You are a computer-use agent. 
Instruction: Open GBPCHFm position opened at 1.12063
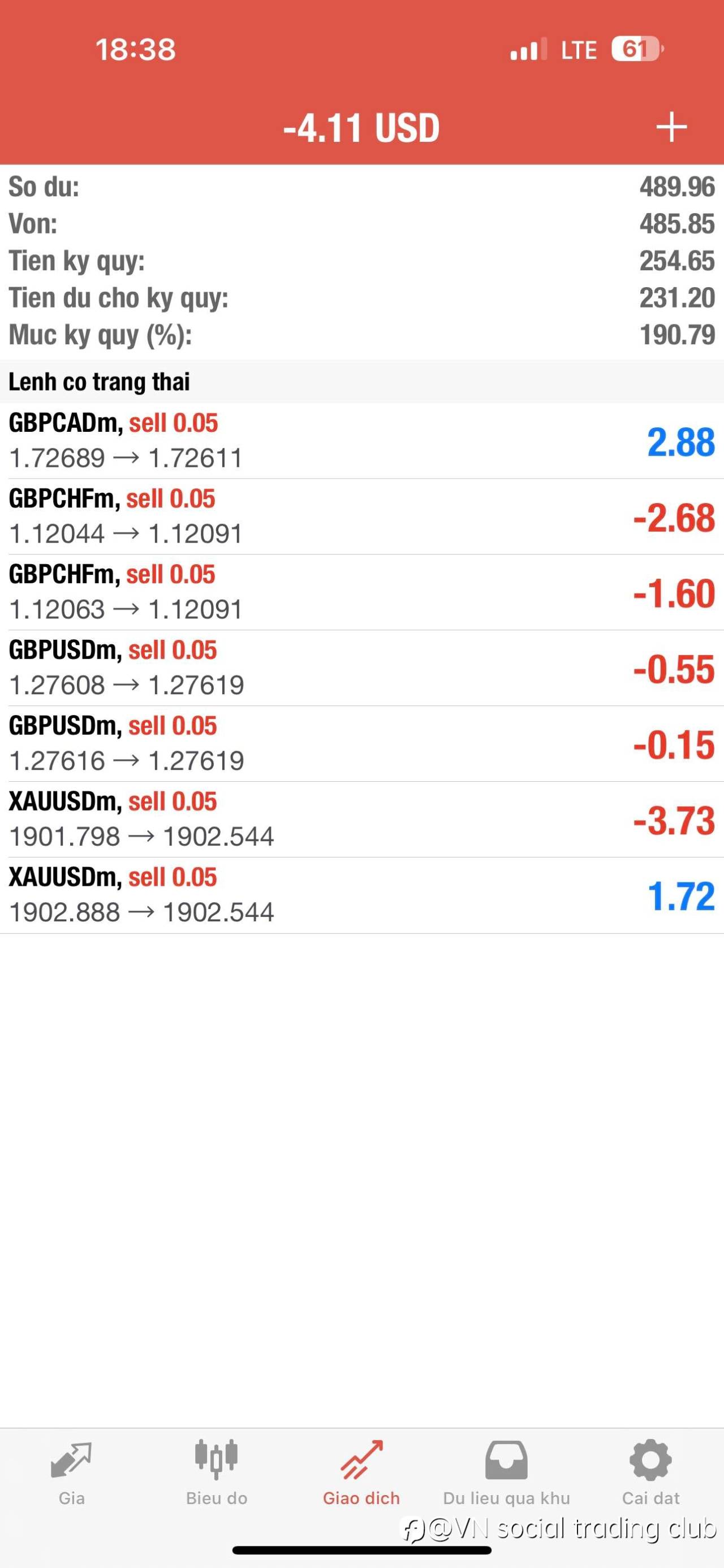[361, 592]
